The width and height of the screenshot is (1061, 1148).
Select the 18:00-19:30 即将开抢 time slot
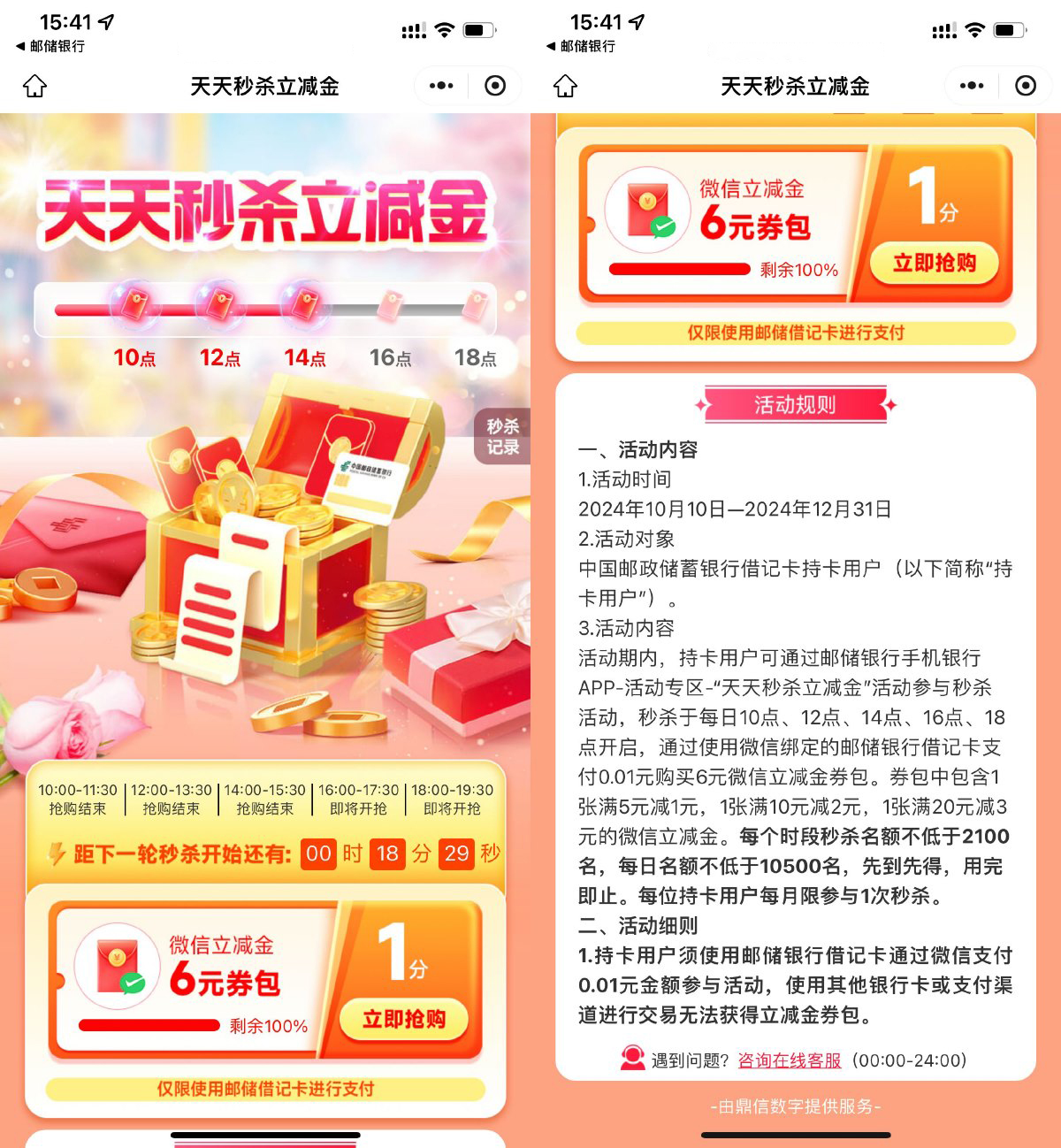pos(452,799)
